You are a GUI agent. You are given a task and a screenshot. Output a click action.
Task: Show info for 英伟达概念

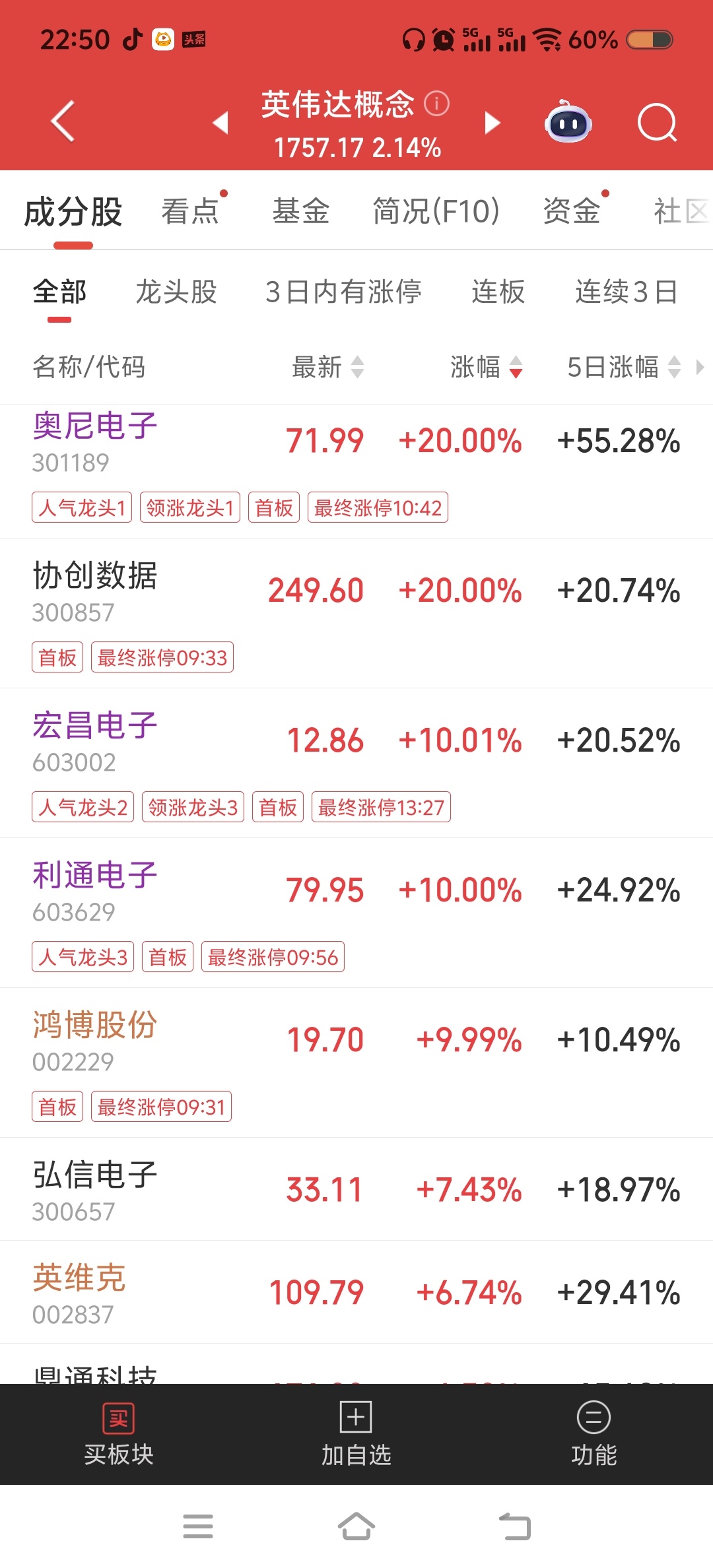pyautogui.click(x=436, y=104)
